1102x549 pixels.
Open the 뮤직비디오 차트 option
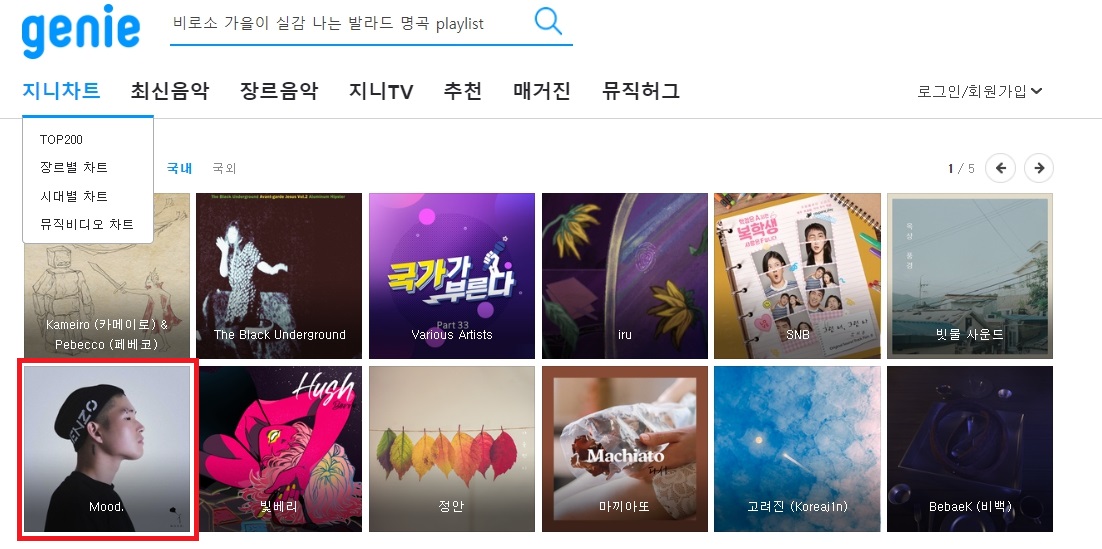(x=87, y=224)
